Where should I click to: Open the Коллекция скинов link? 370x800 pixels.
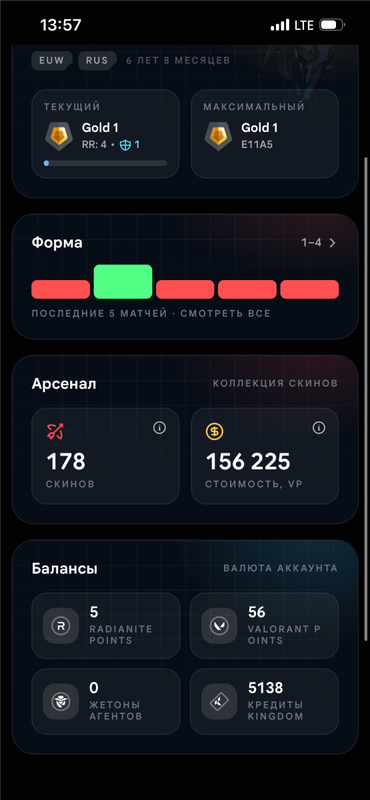275,383
